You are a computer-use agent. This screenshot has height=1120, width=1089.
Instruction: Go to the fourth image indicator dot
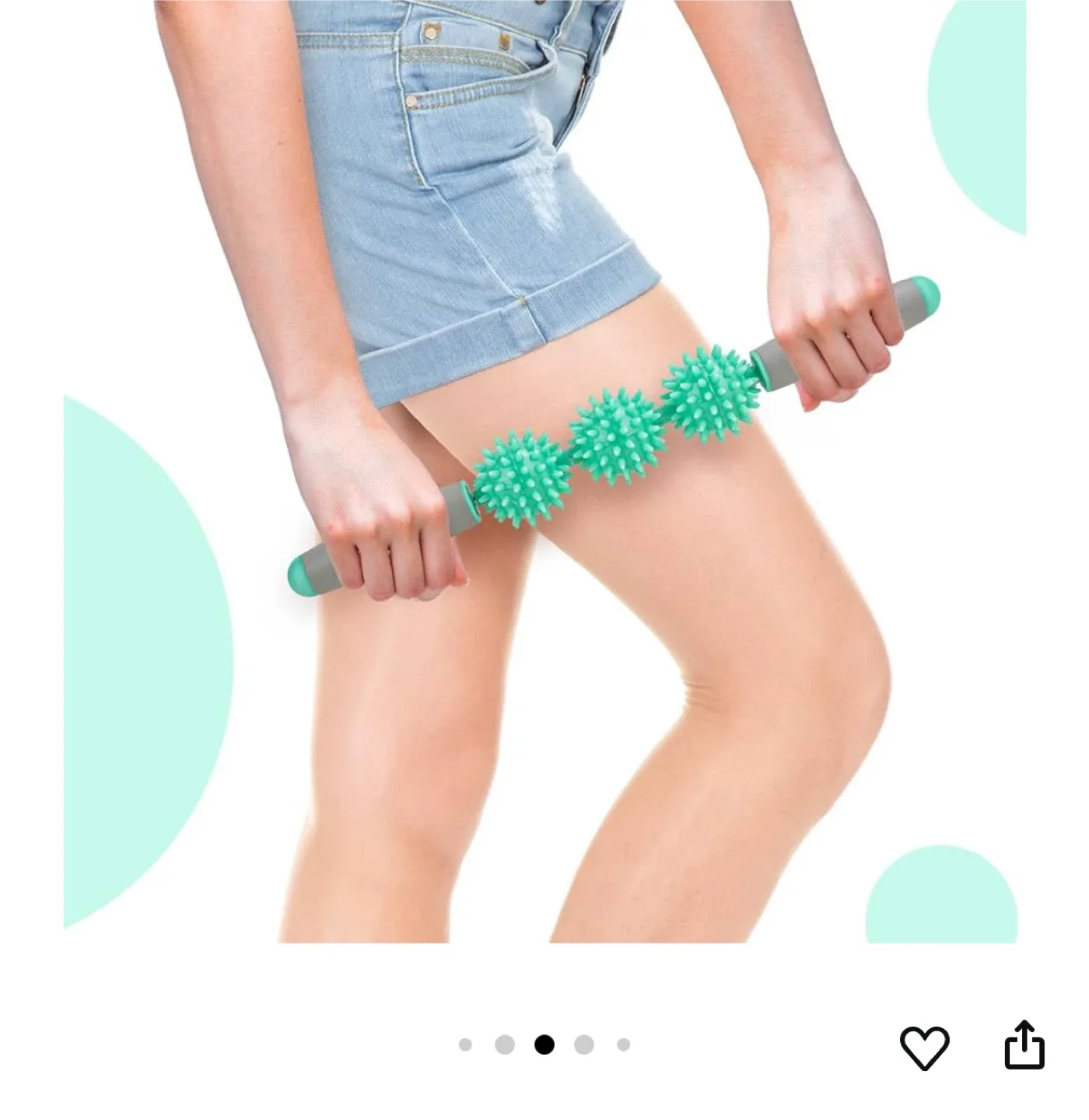583,1045
